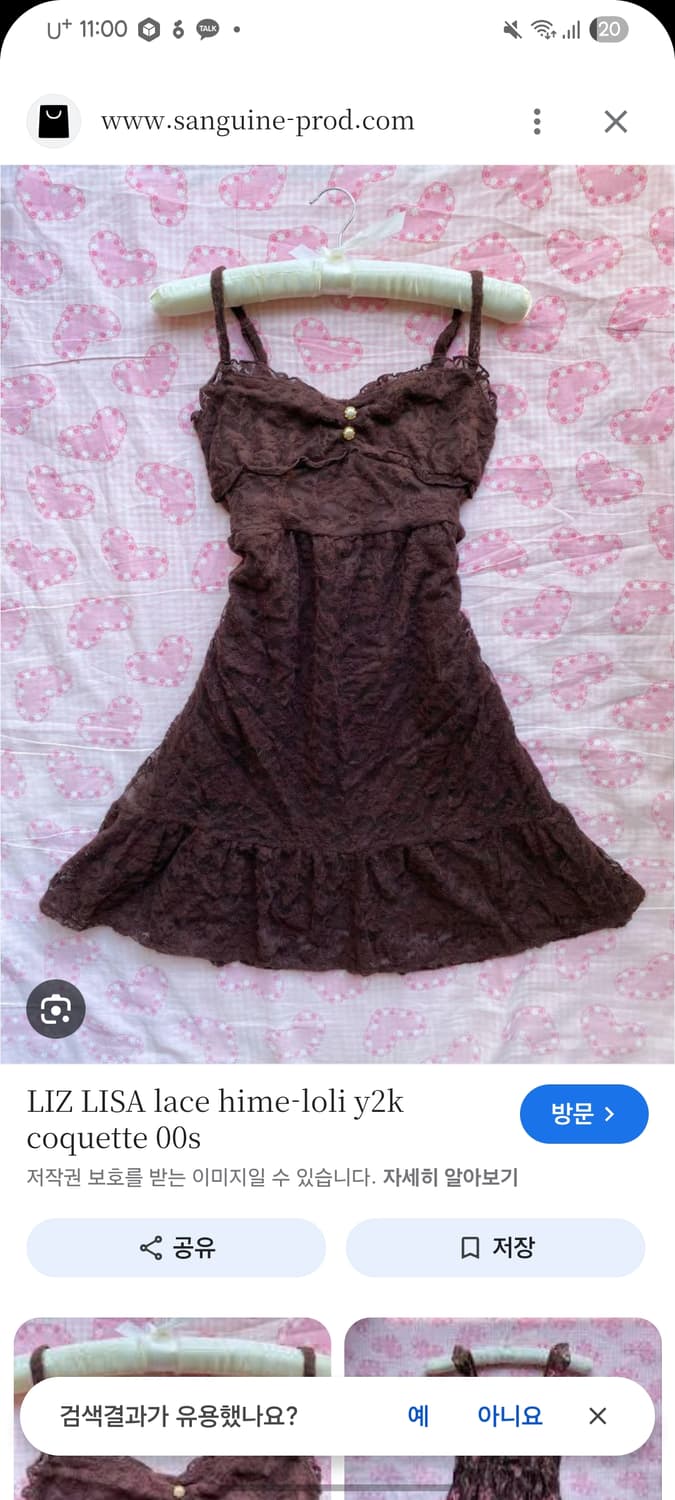Share the image via 공유 button
This screenshot has width=675, height=1500.
pos(176,1247)
